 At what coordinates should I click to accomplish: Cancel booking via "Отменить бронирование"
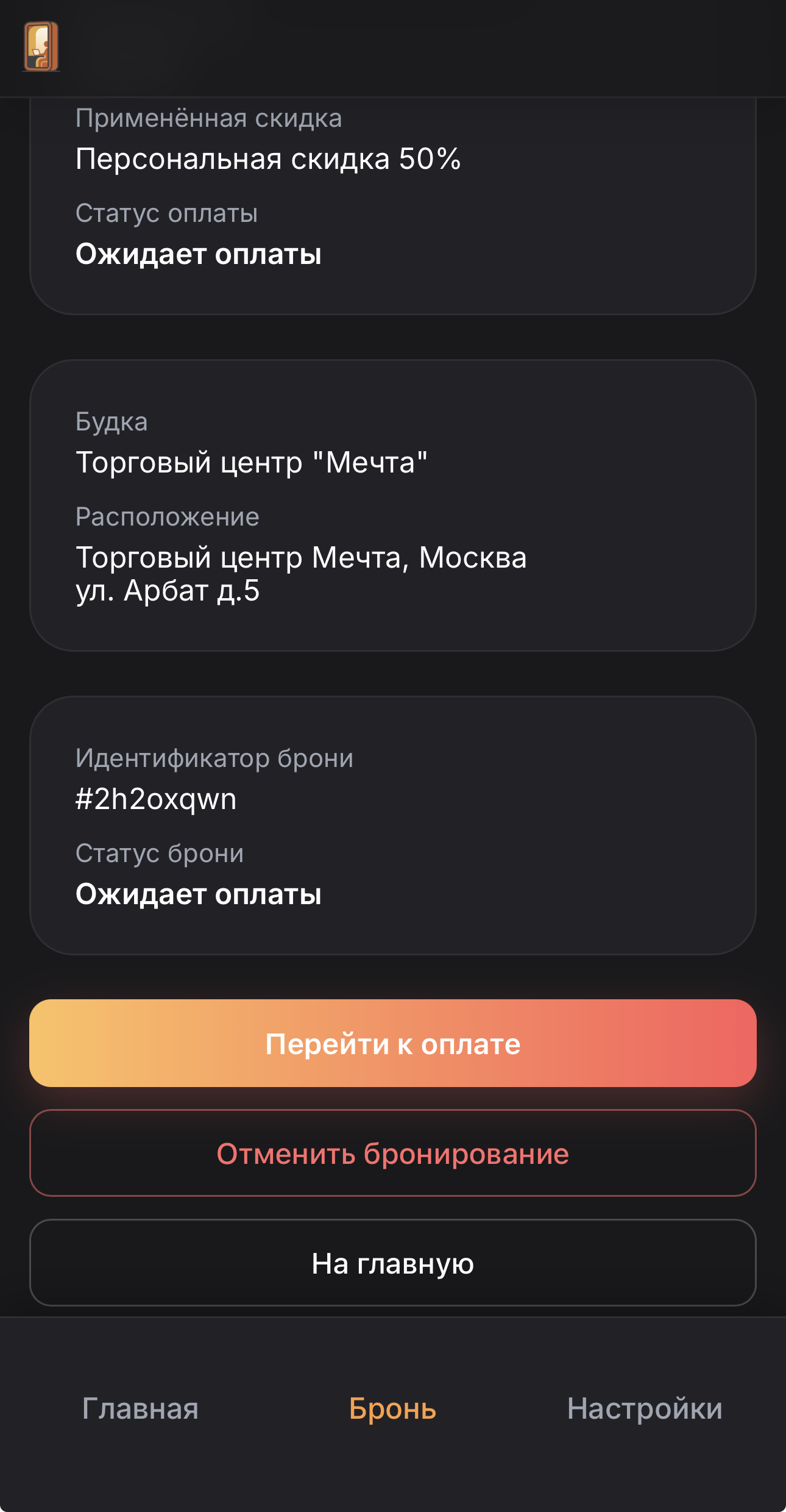(x=393, y=1154)
